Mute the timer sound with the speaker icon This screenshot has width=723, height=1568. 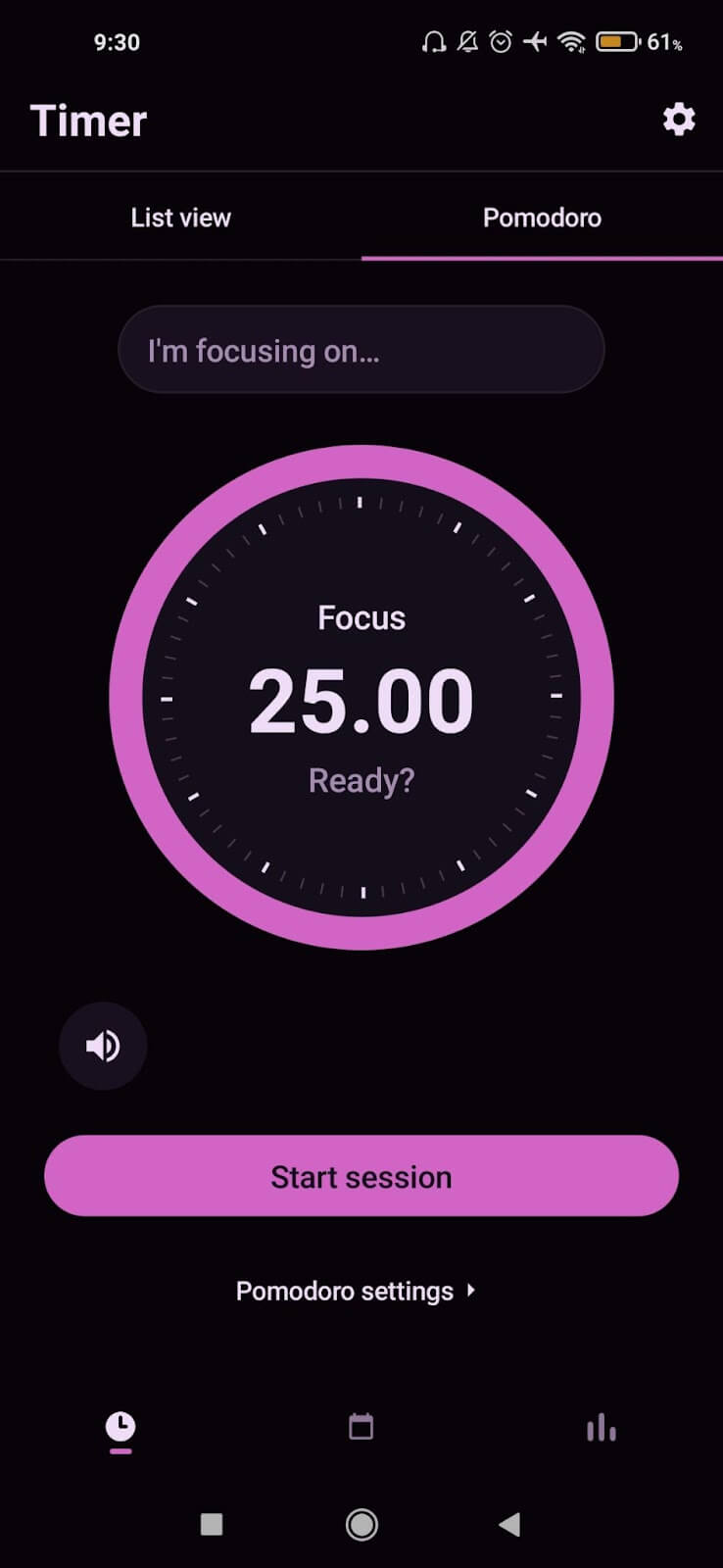pos(102,1046)
